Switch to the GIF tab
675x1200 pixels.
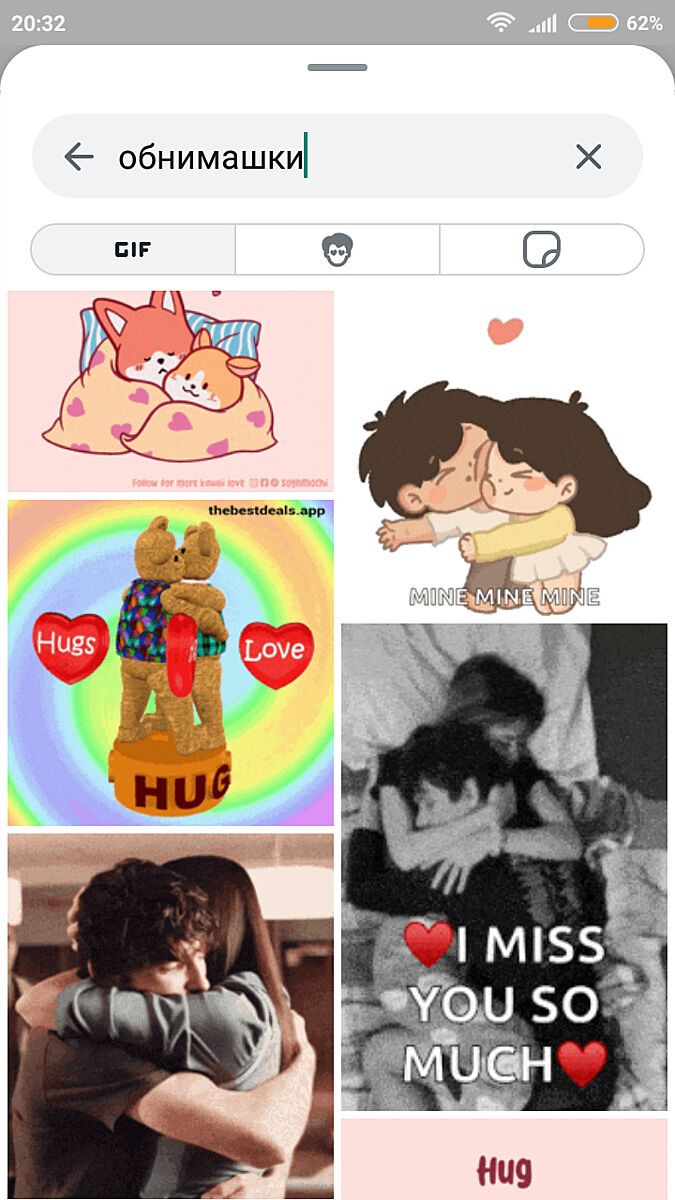(x=133, y=250)
